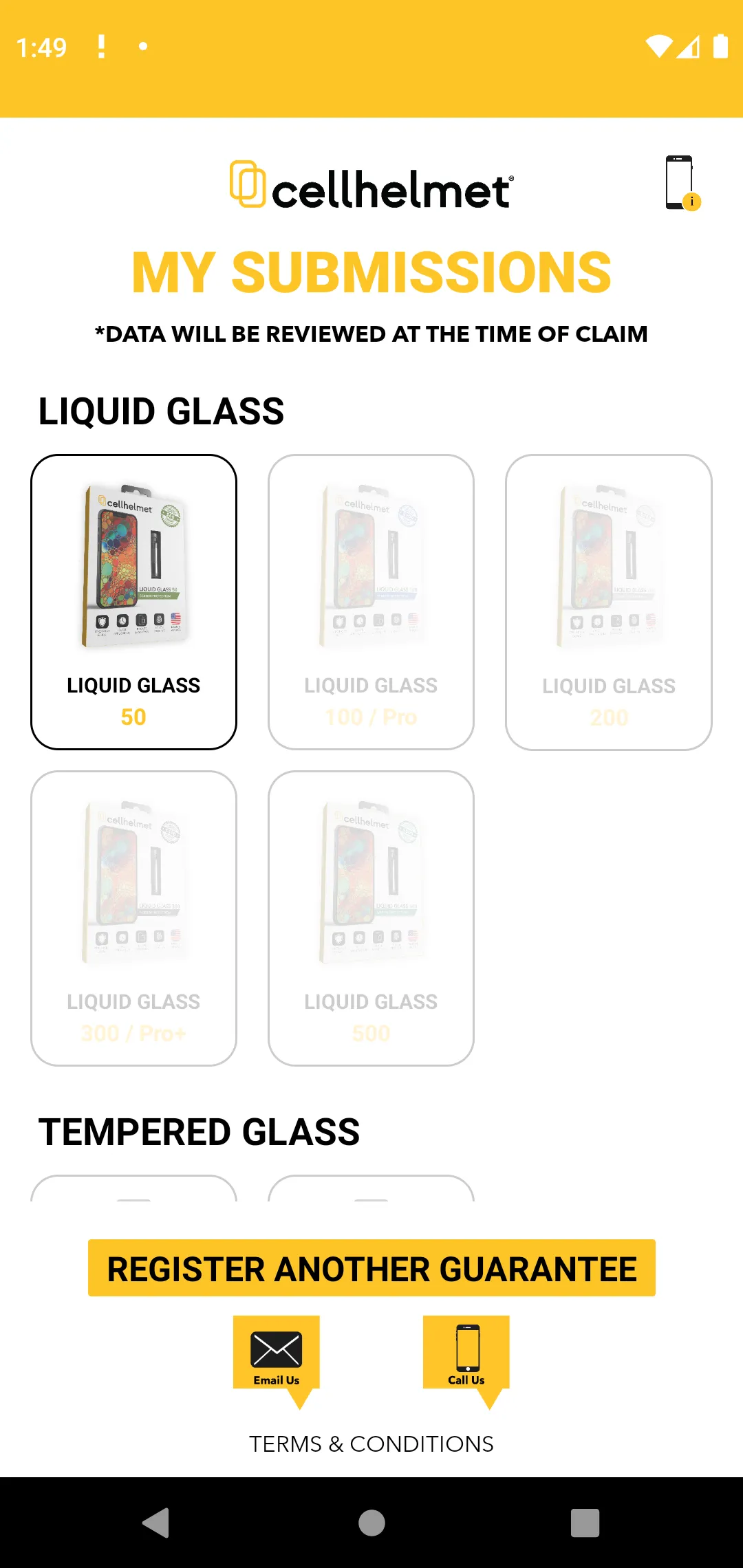The image size is (743, 1568).
Task: Contact support via Email Us
Action: [277, 1353]
